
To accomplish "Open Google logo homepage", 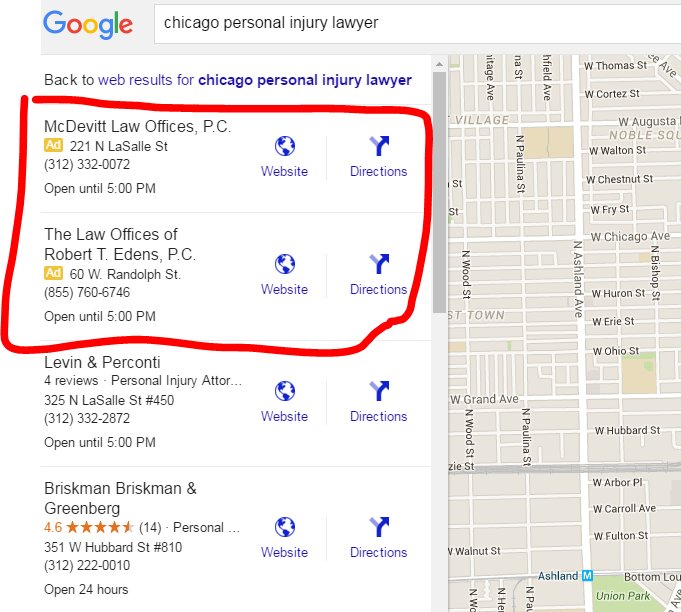I will tap(88, 24).
